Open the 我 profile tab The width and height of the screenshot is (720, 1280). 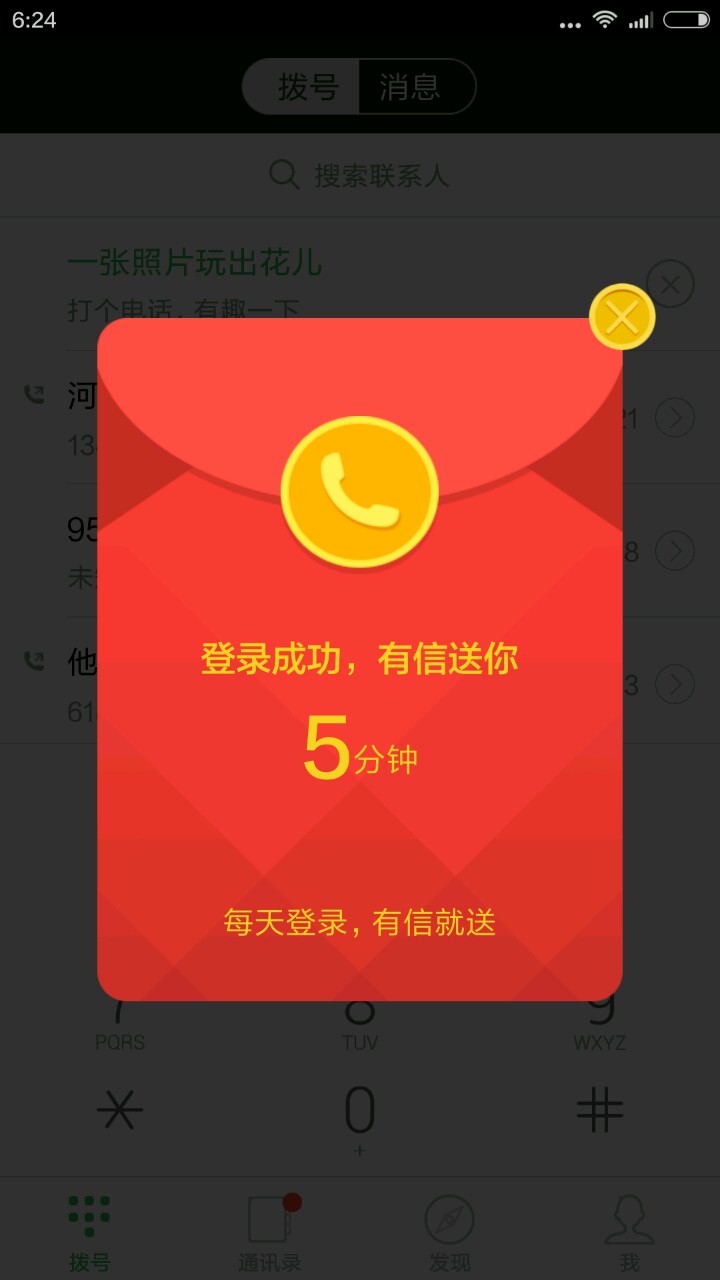tap(629, 1232)
